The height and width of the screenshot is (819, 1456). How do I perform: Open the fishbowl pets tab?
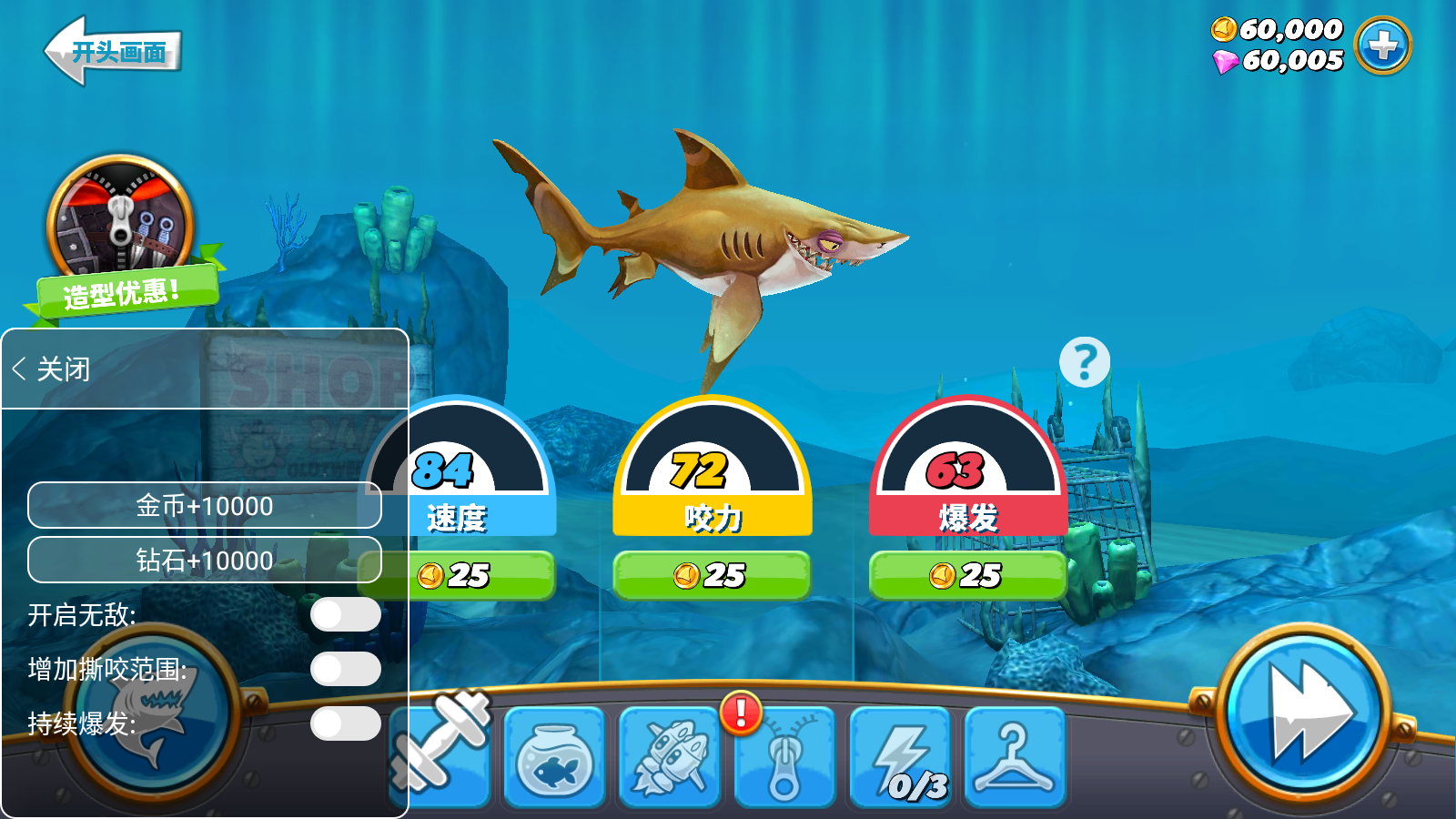pos(554,757)
